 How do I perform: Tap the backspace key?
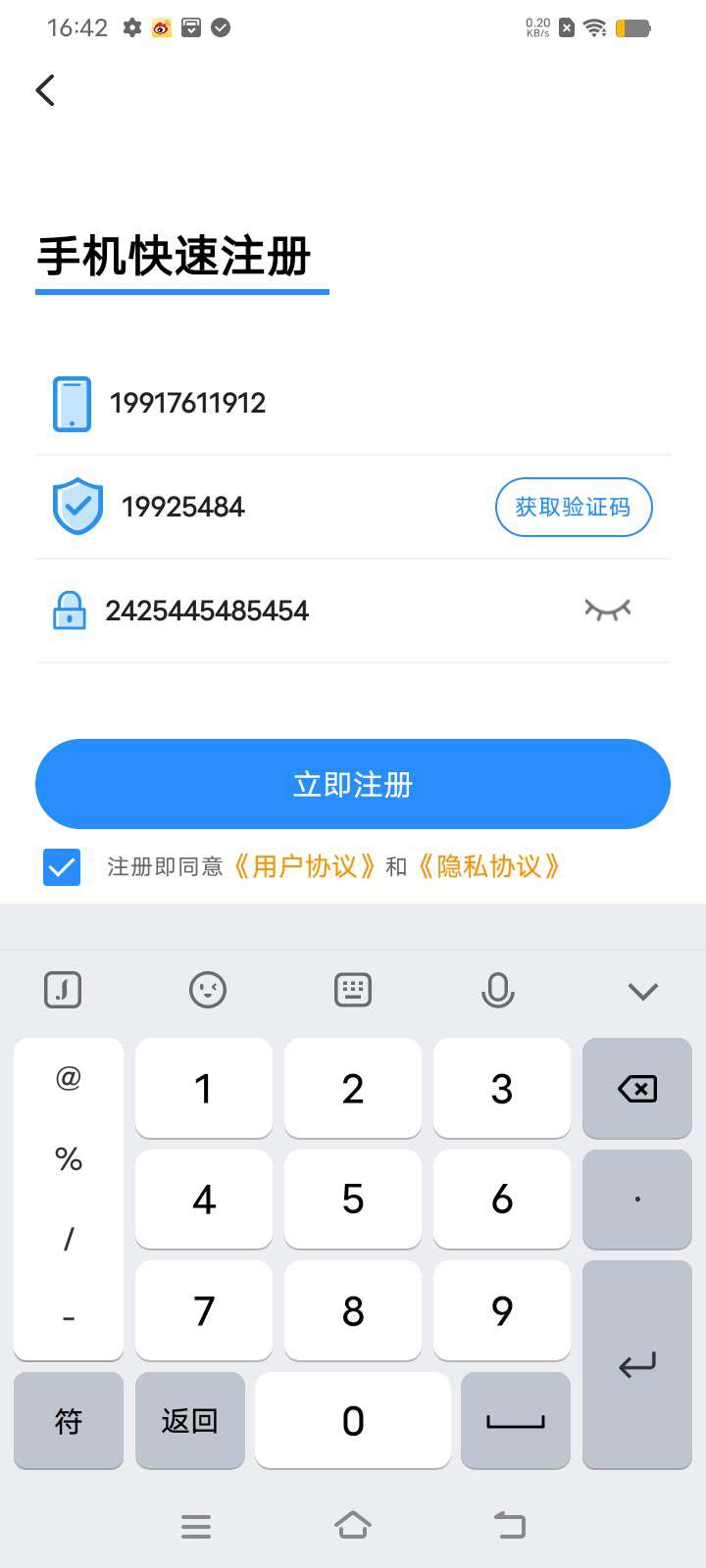(637, 1088)
